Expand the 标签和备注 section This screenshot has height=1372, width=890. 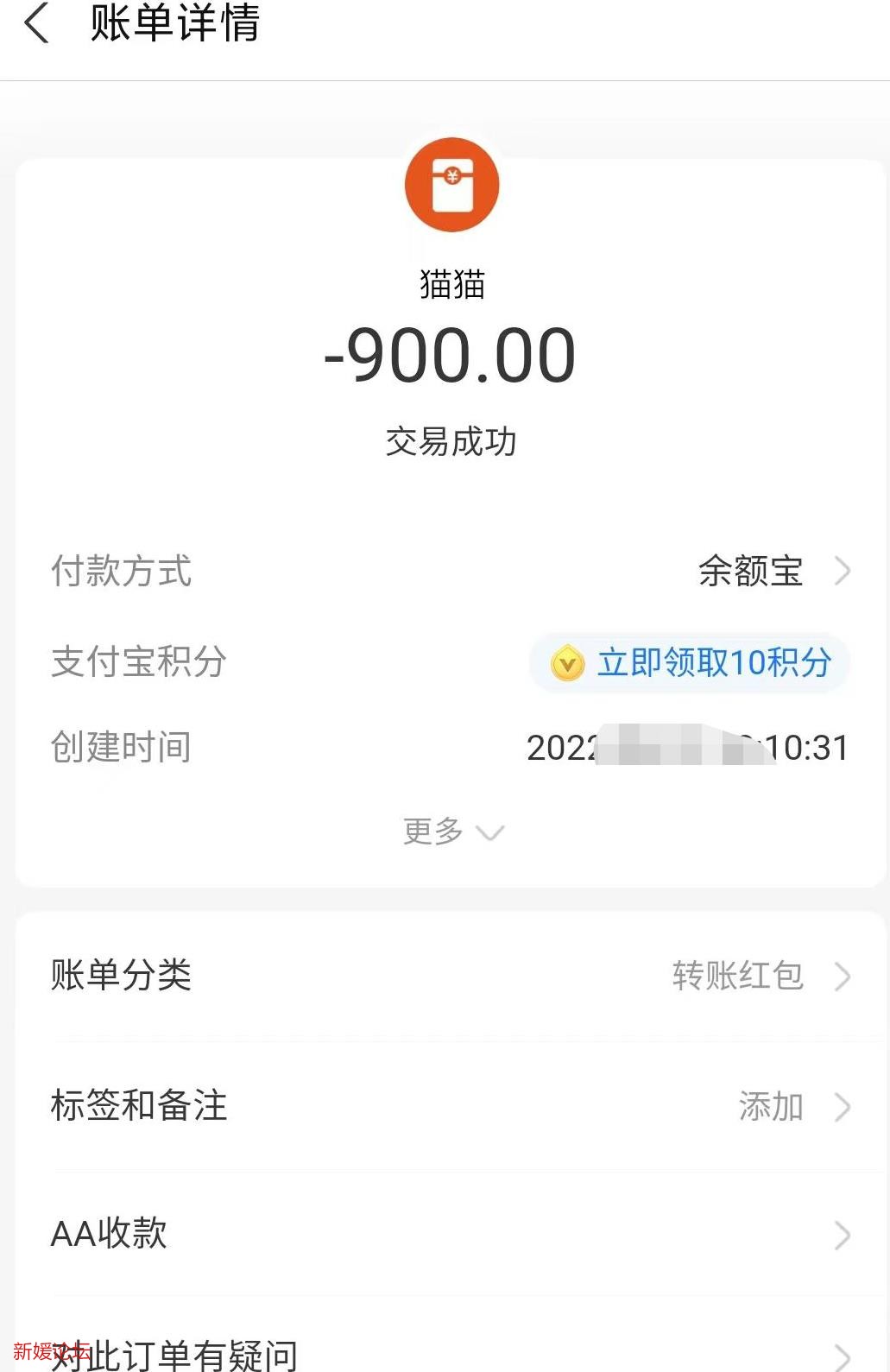point(140,1105)
